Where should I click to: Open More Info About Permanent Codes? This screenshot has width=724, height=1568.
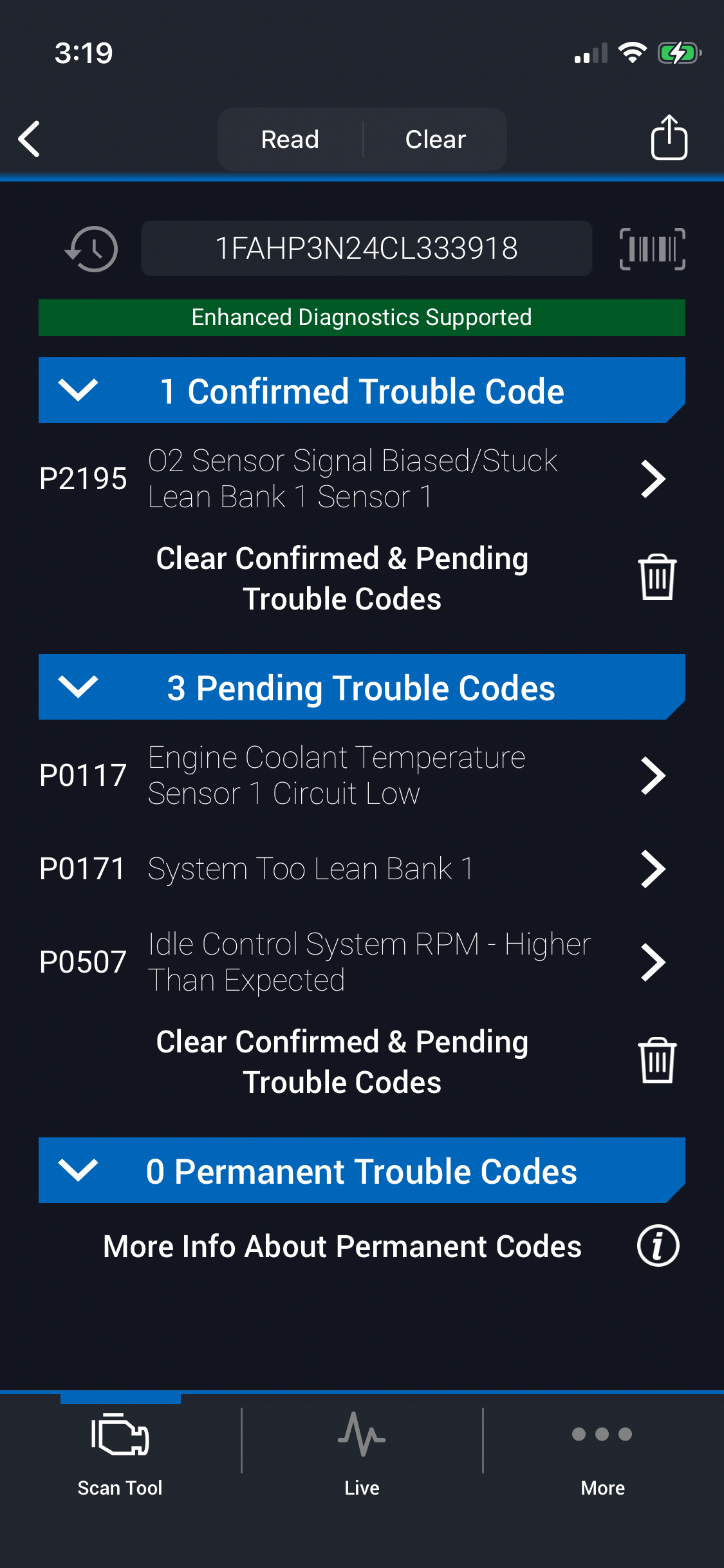click(658, 1246)
